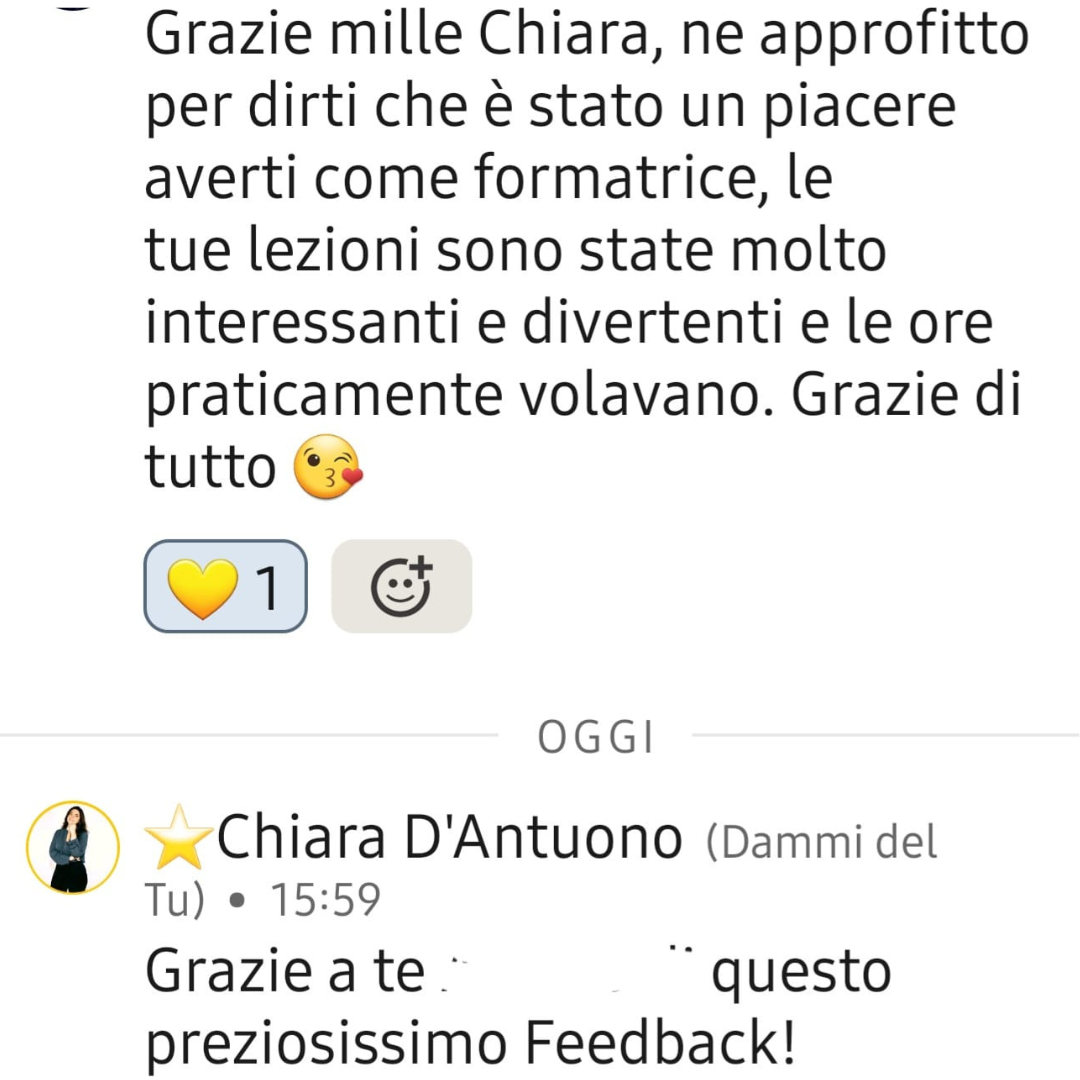The width and height of the screenshot is (1080, 1080).
Task: Tap the name Chiara D'Antuono
Action: (449, 838)
